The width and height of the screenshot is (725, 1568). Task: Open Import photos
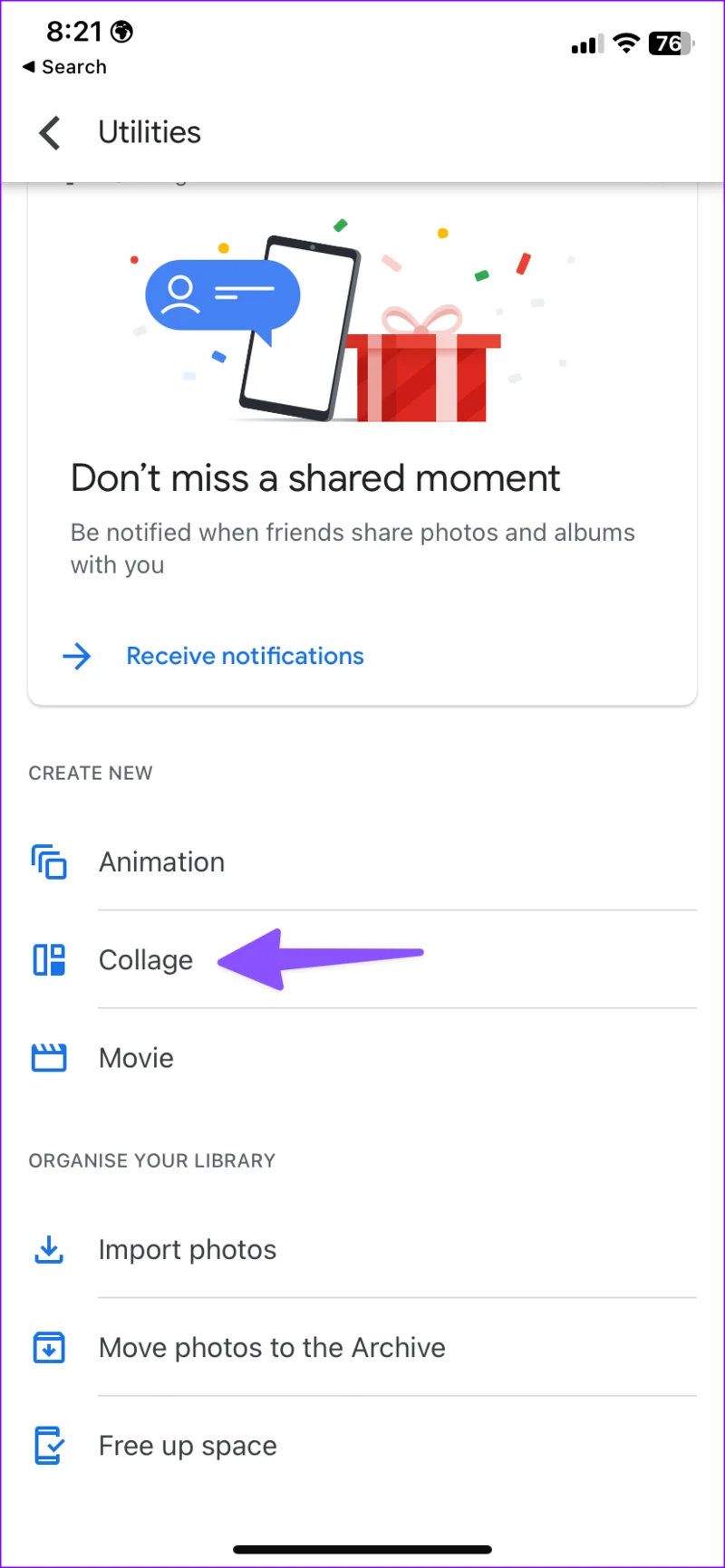tap(362, 1249)
